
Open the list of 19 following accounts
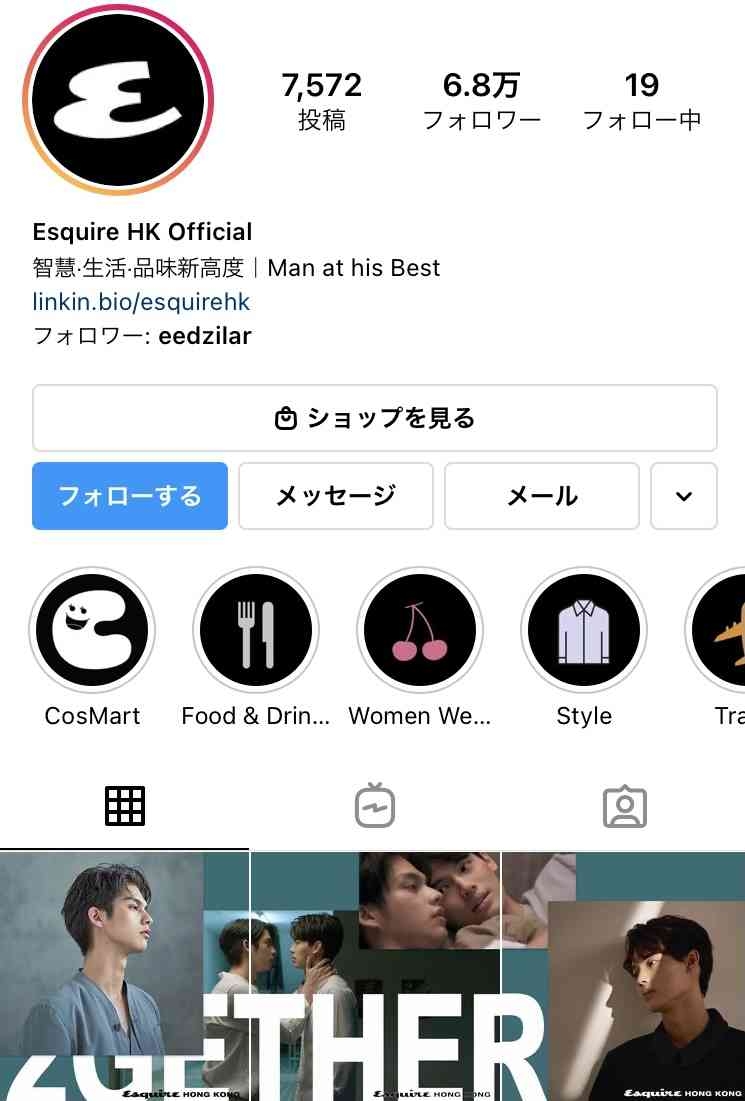click(x=642, y=101)
